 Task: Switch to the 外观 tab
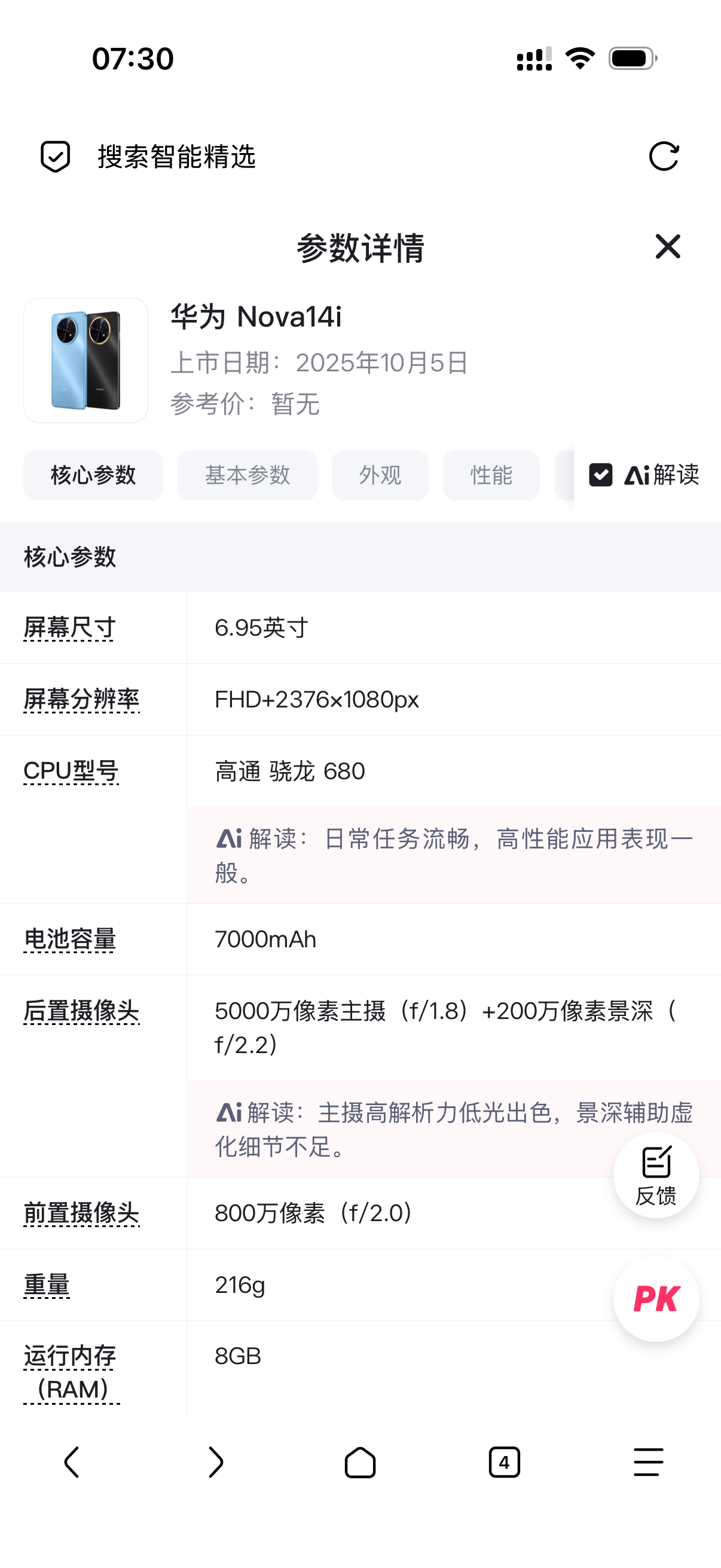tap(380, 475)
